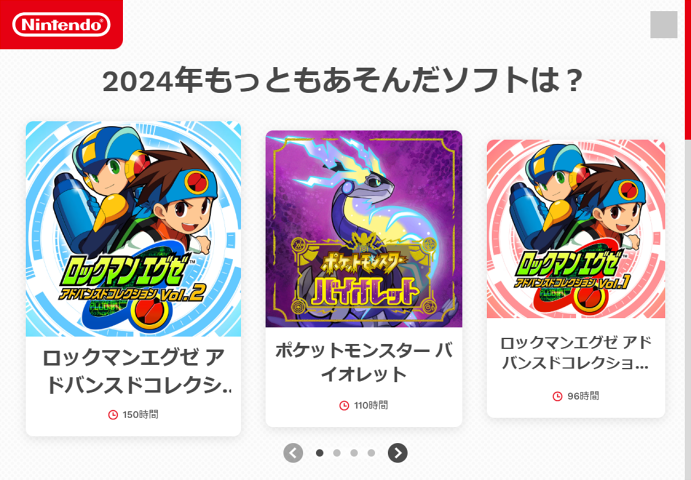Image resolution: width=691 pixels, height=480 pixels.
Task: Go to the next carousel slide
Action: [x=398, y=453]
